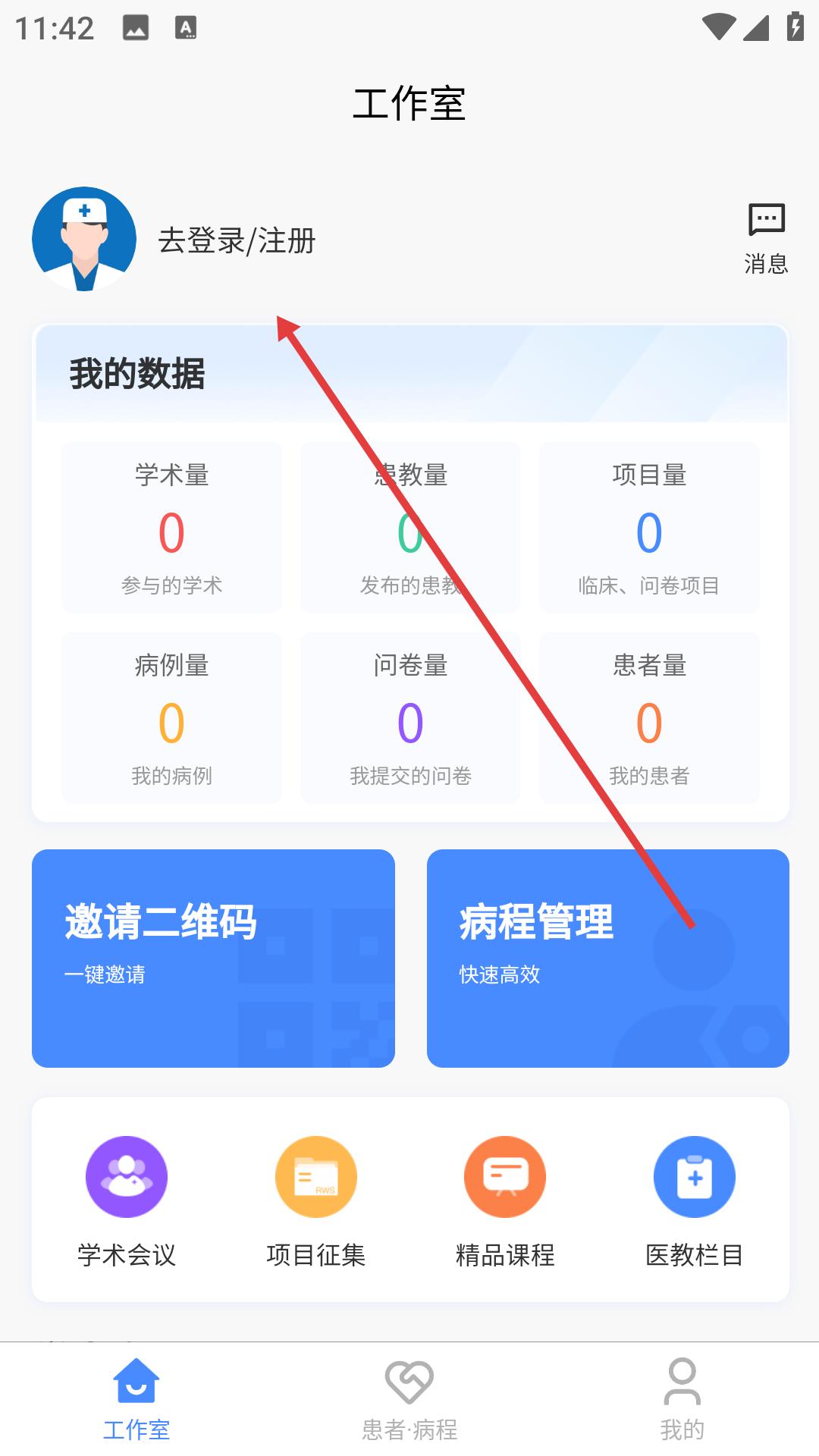Open the 患者量 data card
This screenshot has height=1456, width=819.
pos(649,717)
